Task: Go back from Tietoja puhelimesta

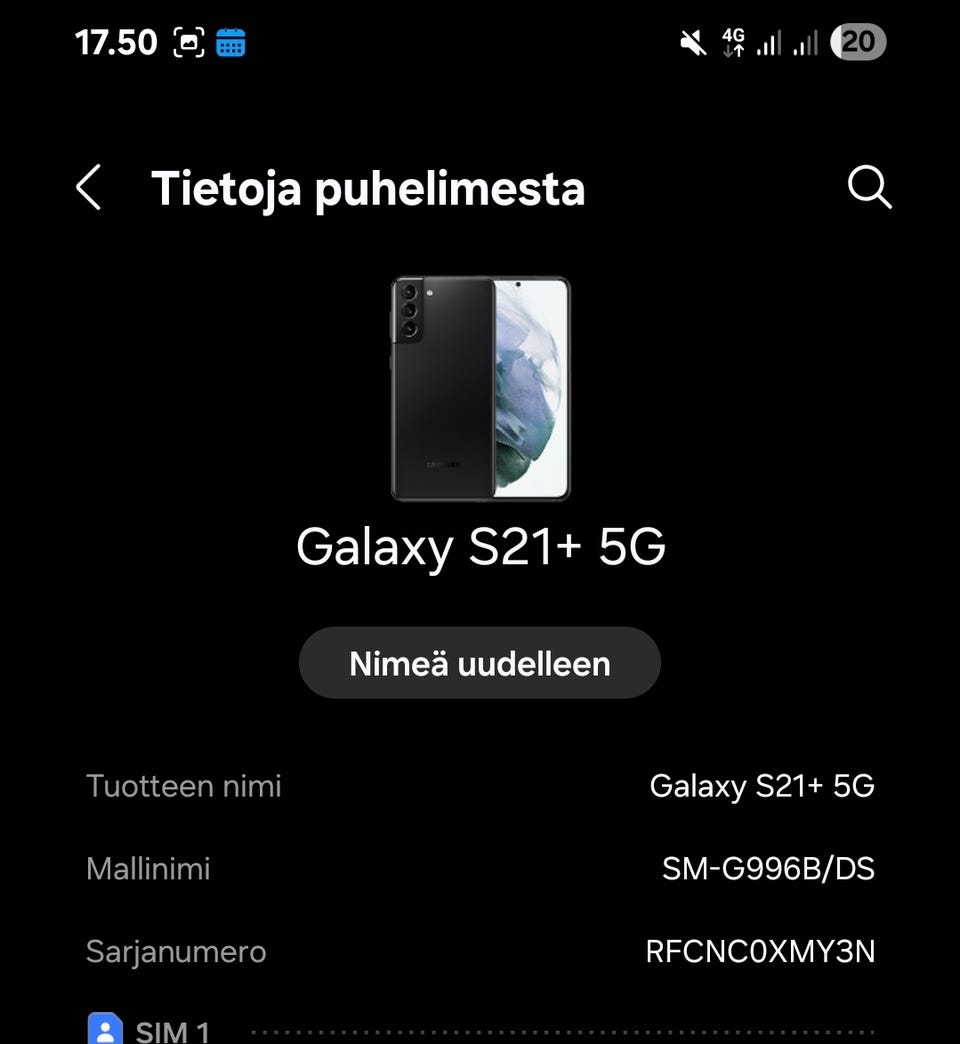Action: point(89,188)
